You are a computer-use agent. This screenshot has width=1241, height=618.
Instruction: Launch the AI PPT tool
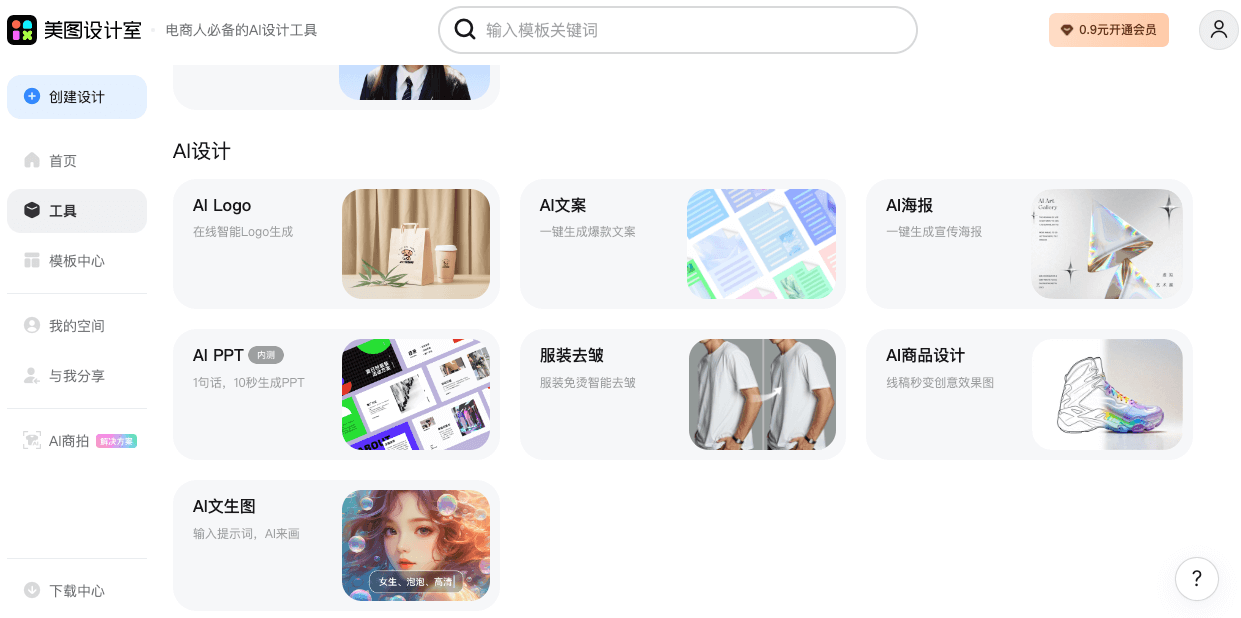click(335, 394)
